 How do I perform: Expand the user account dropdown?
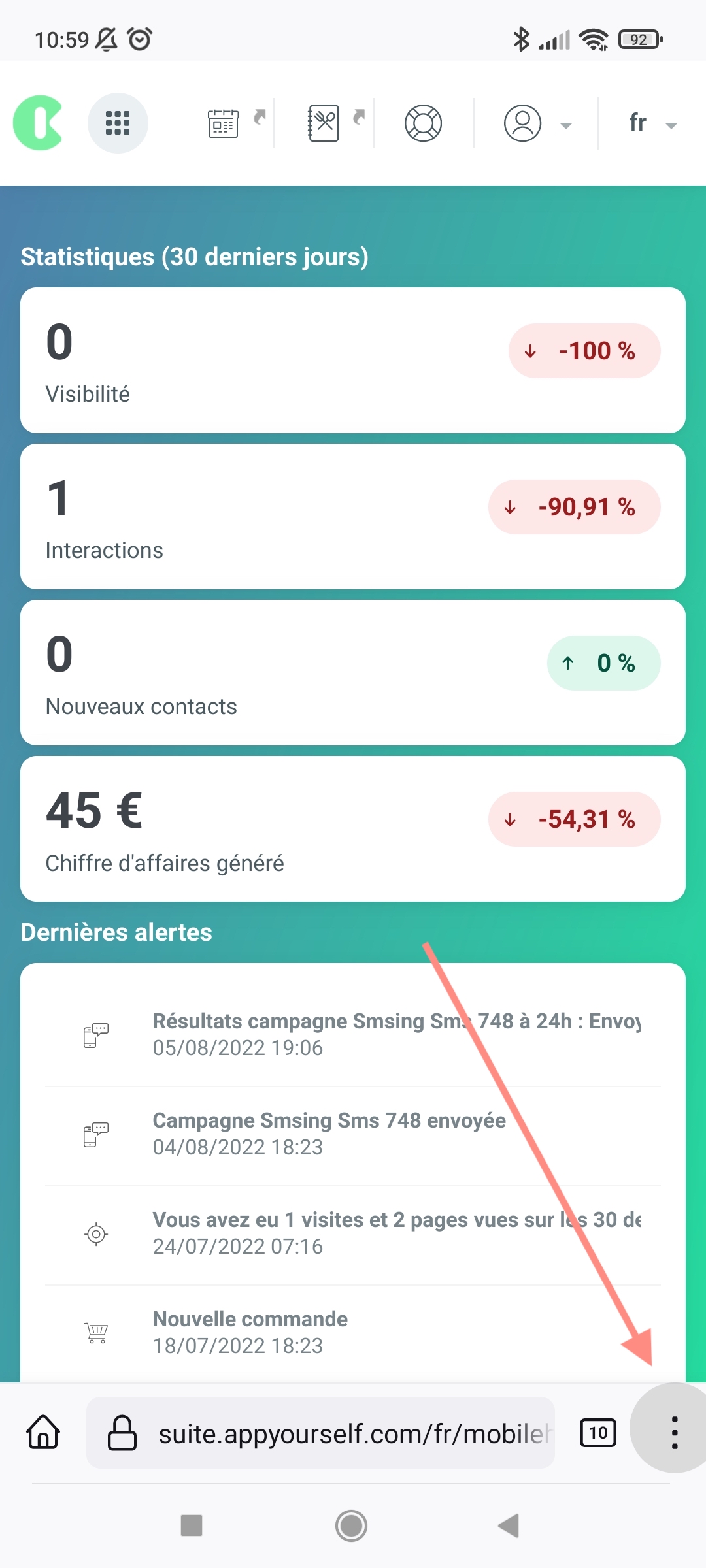click(536, 123)
